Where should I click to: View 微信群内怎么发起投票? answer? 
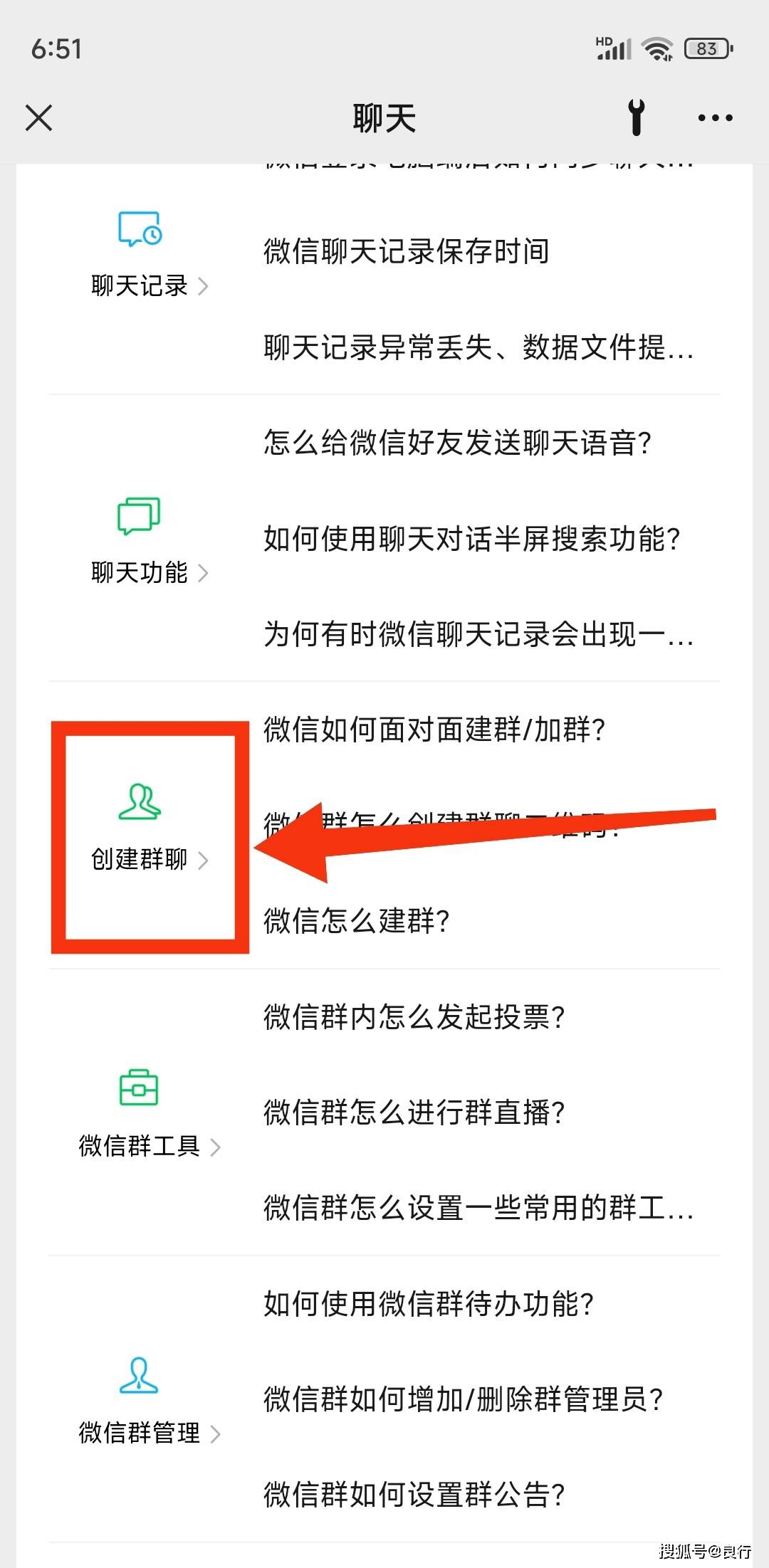(x=414, y=1017)
